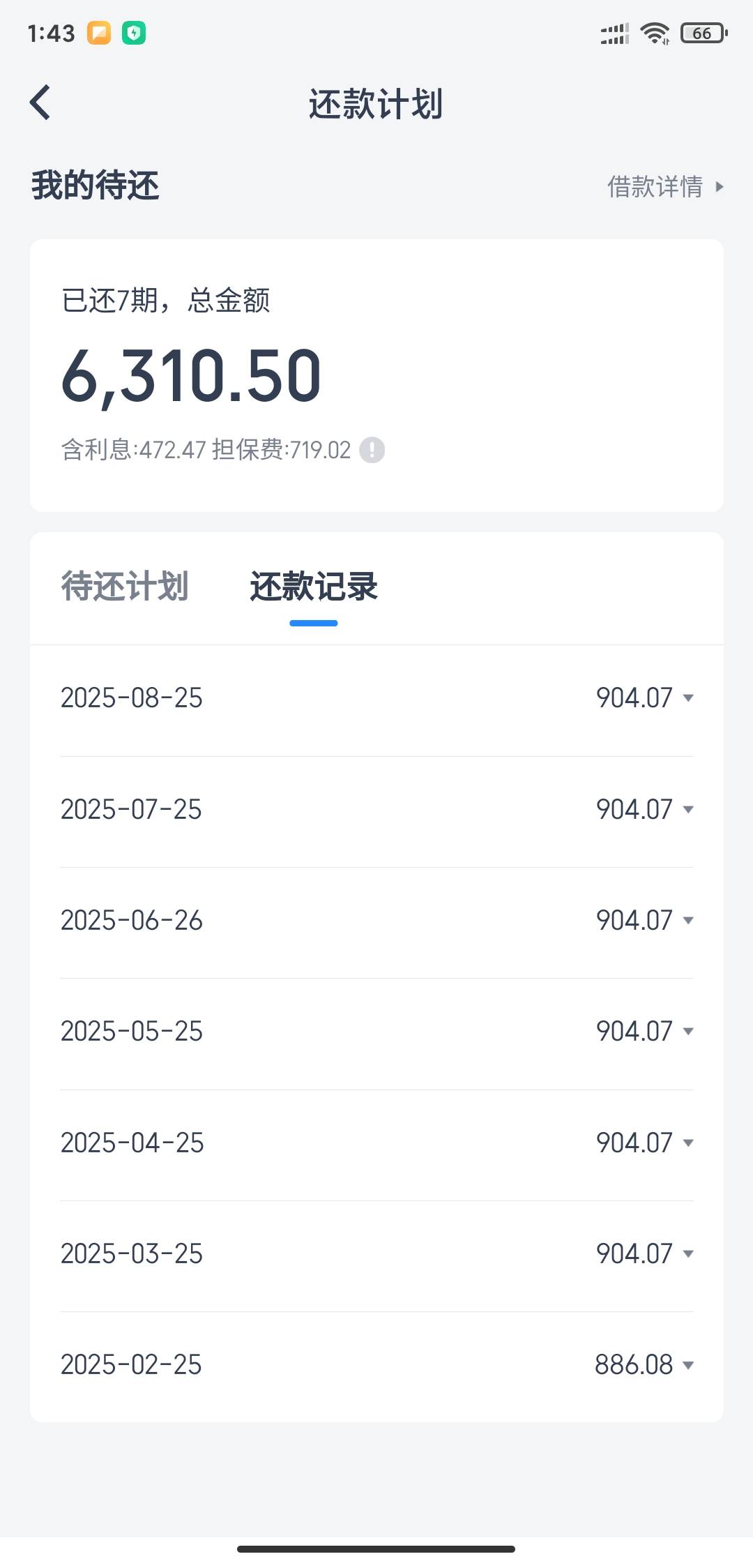Show details for the 2025-04-25 payment
This screenshot has height=1568, width=753.
[376, 1143]
